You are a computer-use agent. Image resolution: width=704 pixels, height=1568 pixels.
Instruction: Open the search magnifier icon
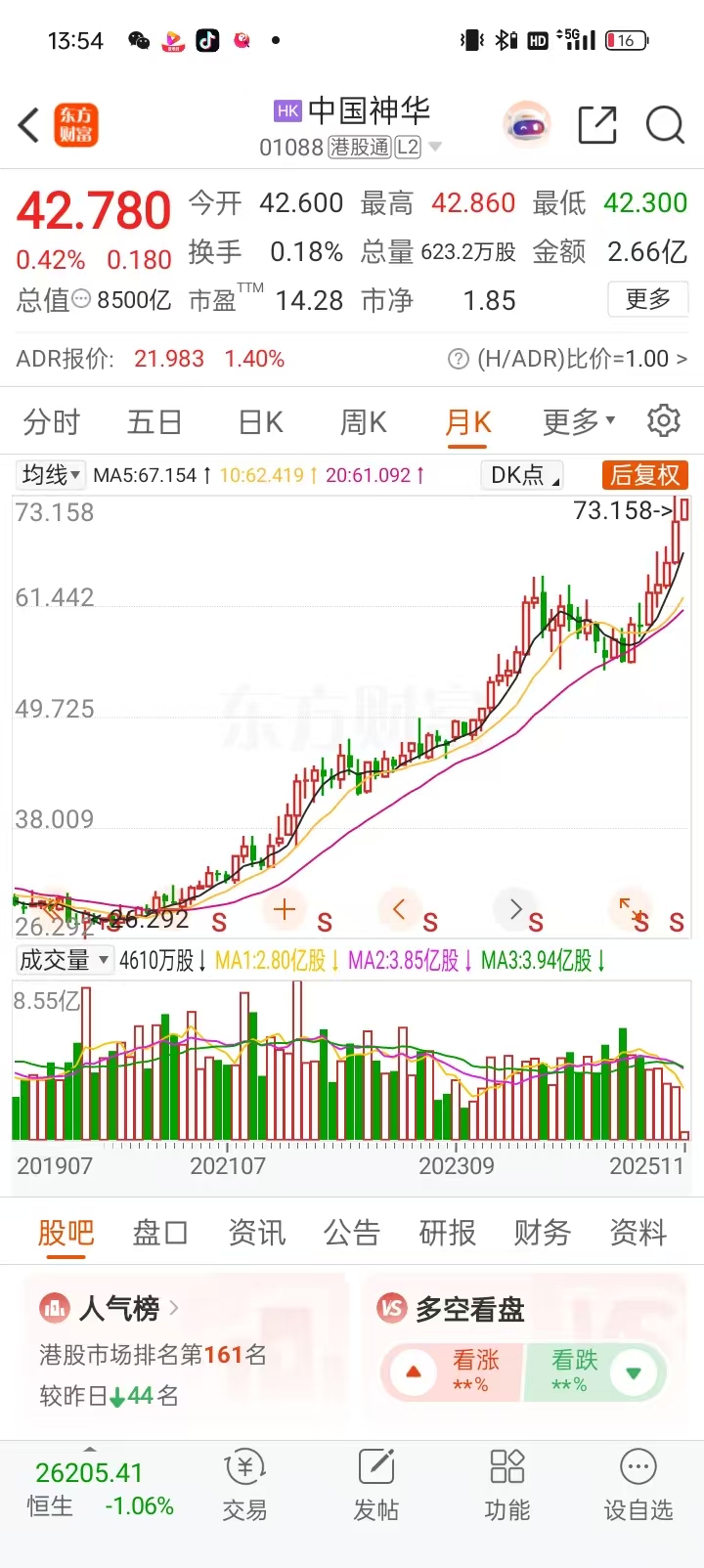tap(665, 126)
